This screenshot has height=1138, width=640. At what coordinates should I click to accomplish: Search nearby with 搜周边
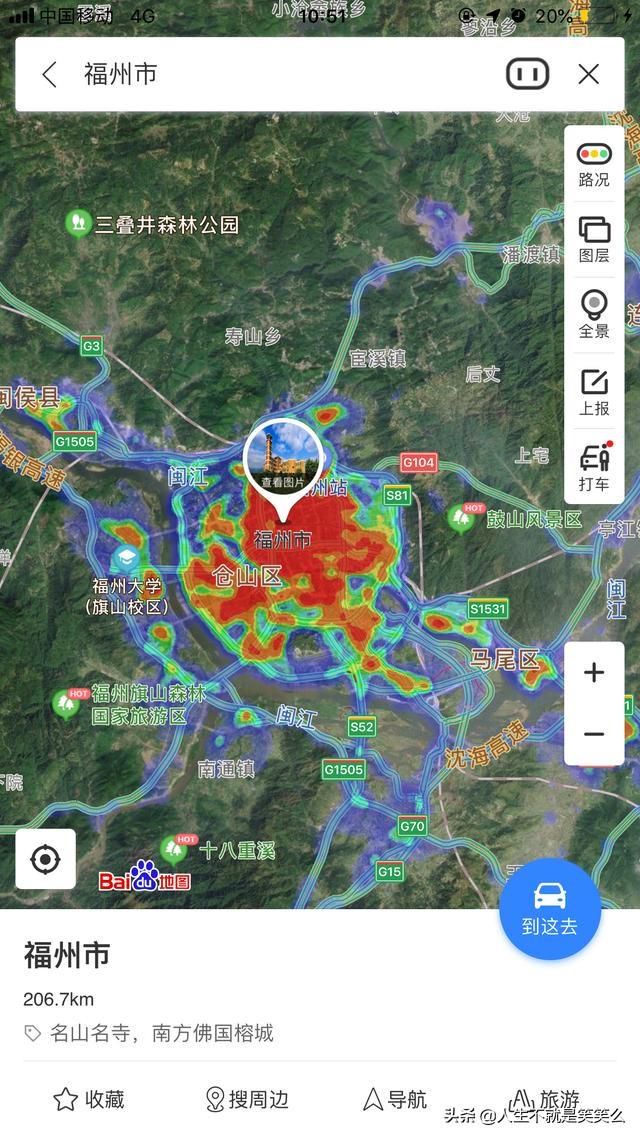pos(247,1099)
